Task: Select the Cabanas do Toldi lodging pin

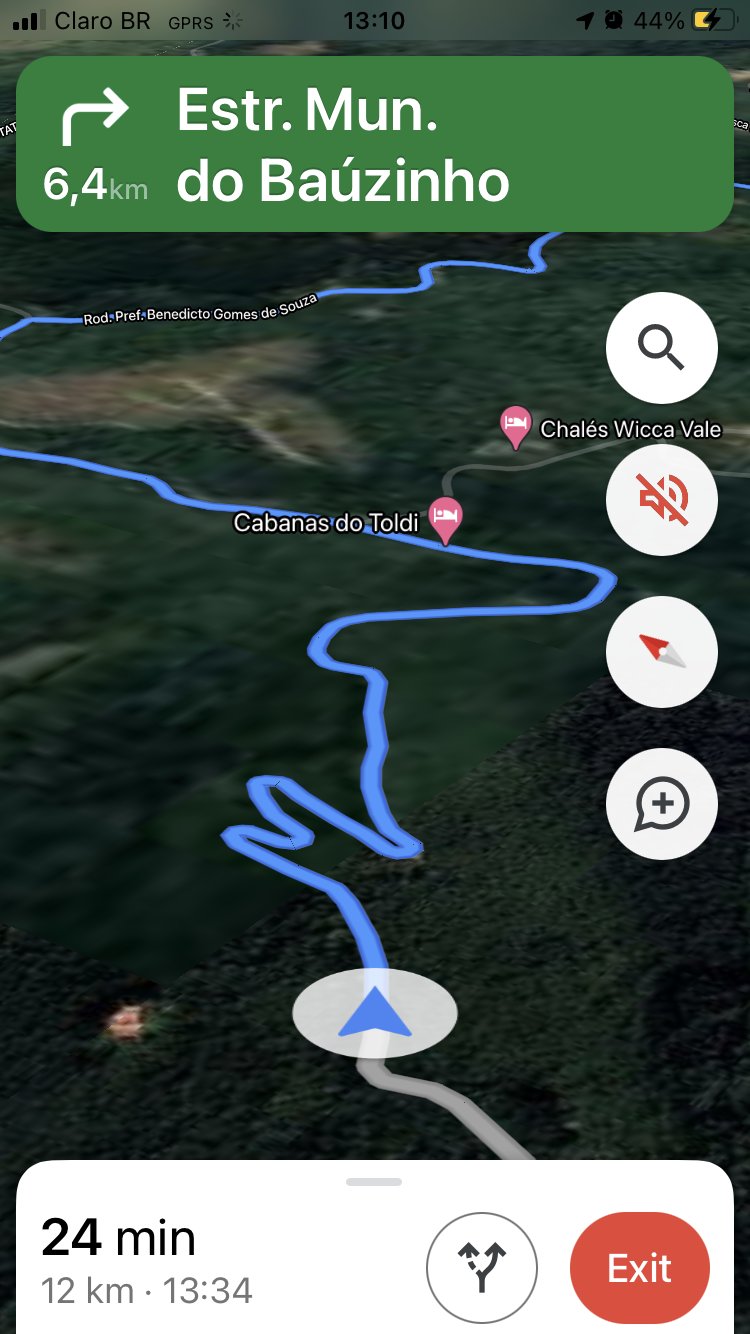Action: (x=446, y=519)
